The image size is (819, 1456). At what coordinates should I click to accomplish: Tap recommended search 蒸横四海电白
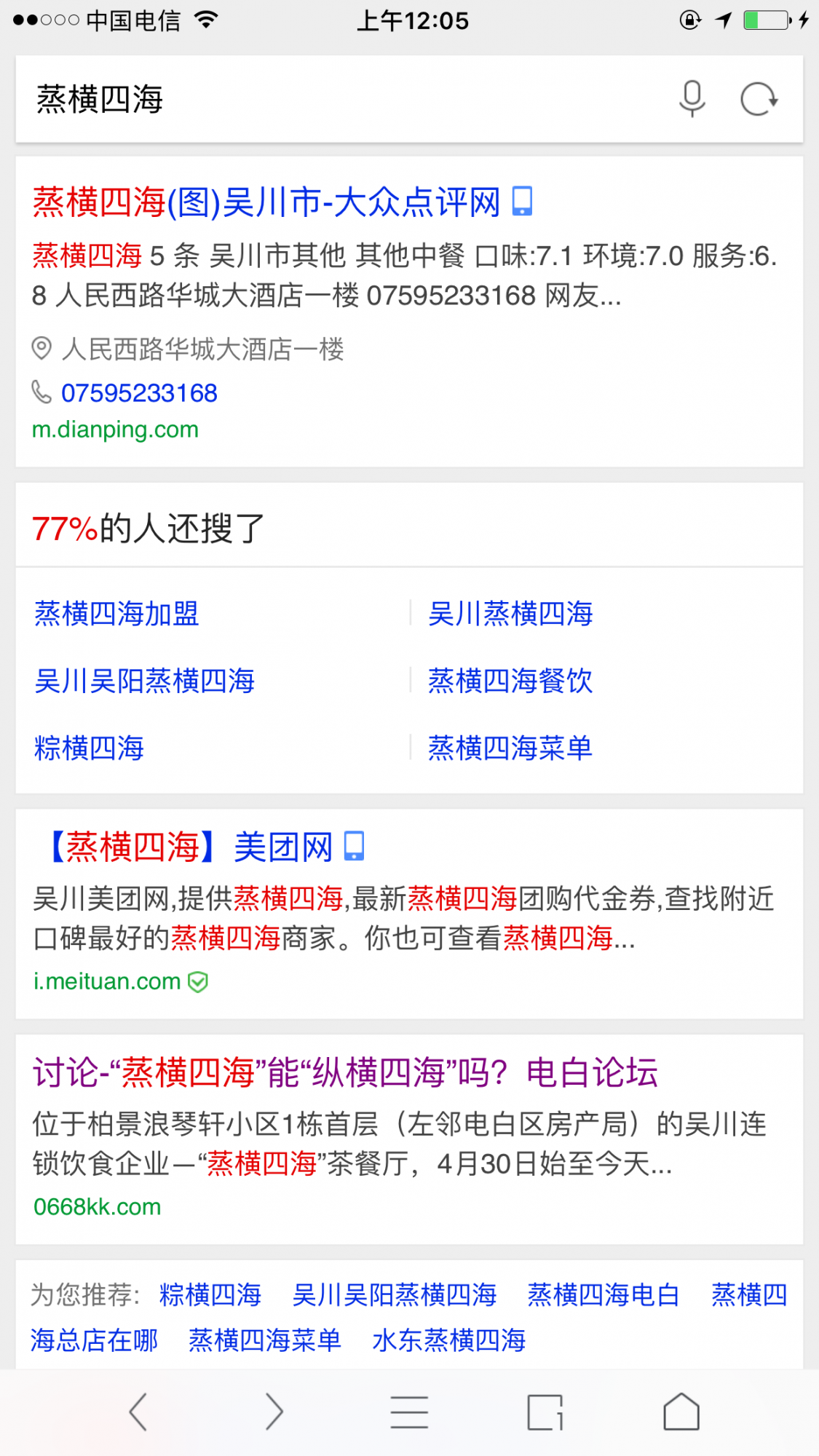(x=604, y=1295)
